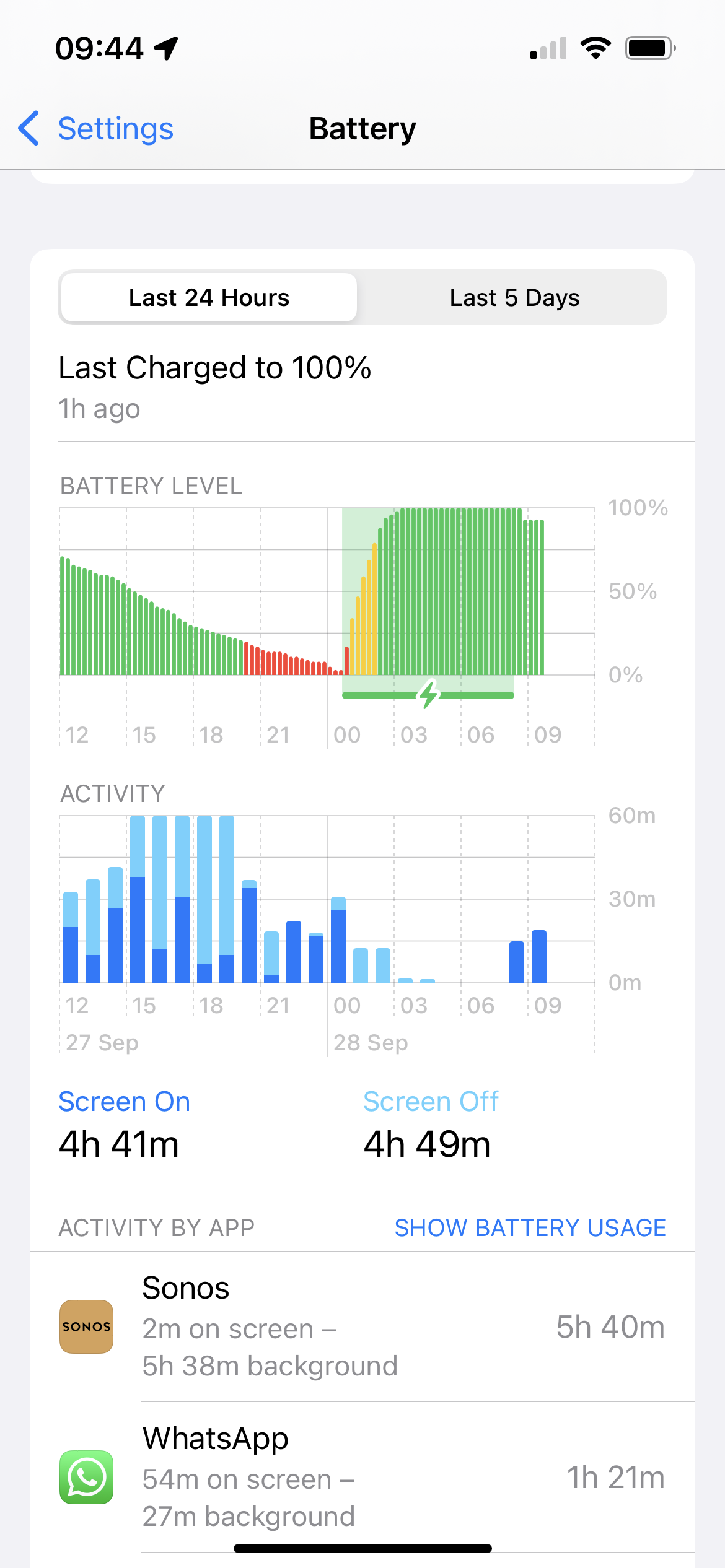The image size is (725, 1568).
Task: Tap Show Battery Usage link
Action: [530, 1227]
